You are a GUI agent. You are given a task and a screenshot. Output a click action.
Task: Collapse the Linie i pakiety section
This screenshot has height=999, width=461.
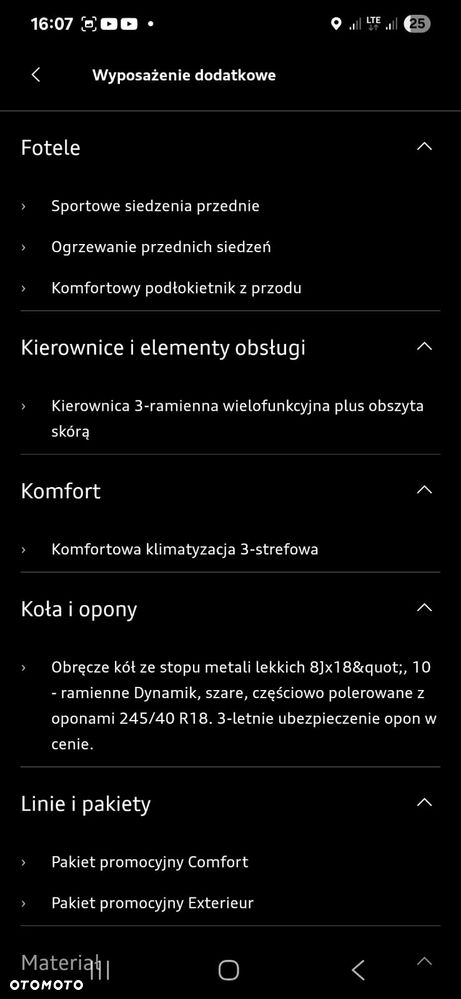pos(424,802)
